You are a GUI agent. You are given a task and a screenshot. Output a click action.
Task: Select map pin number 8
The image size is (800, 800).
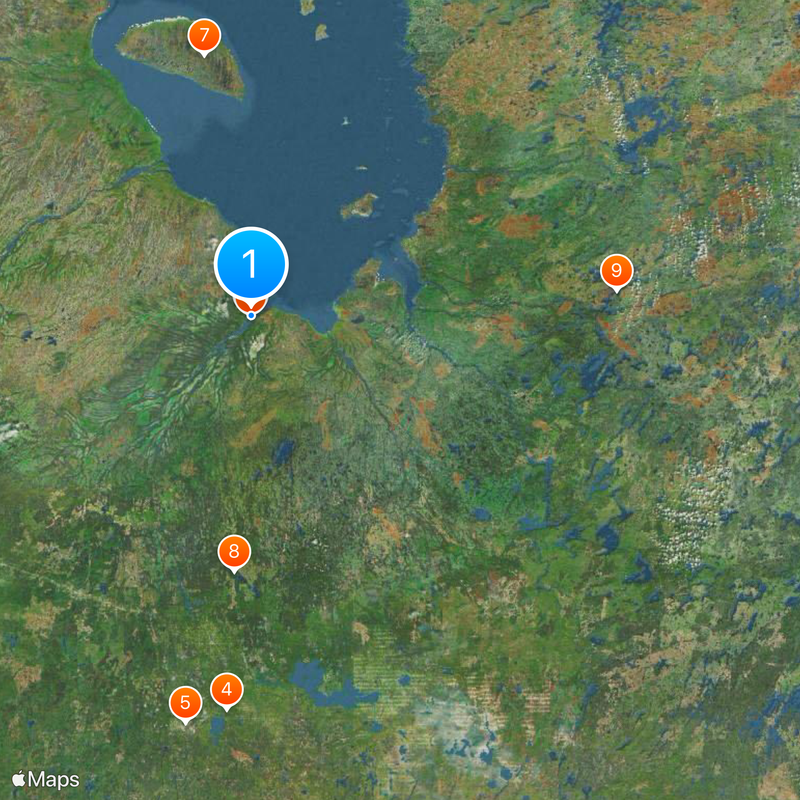point(234,551)
